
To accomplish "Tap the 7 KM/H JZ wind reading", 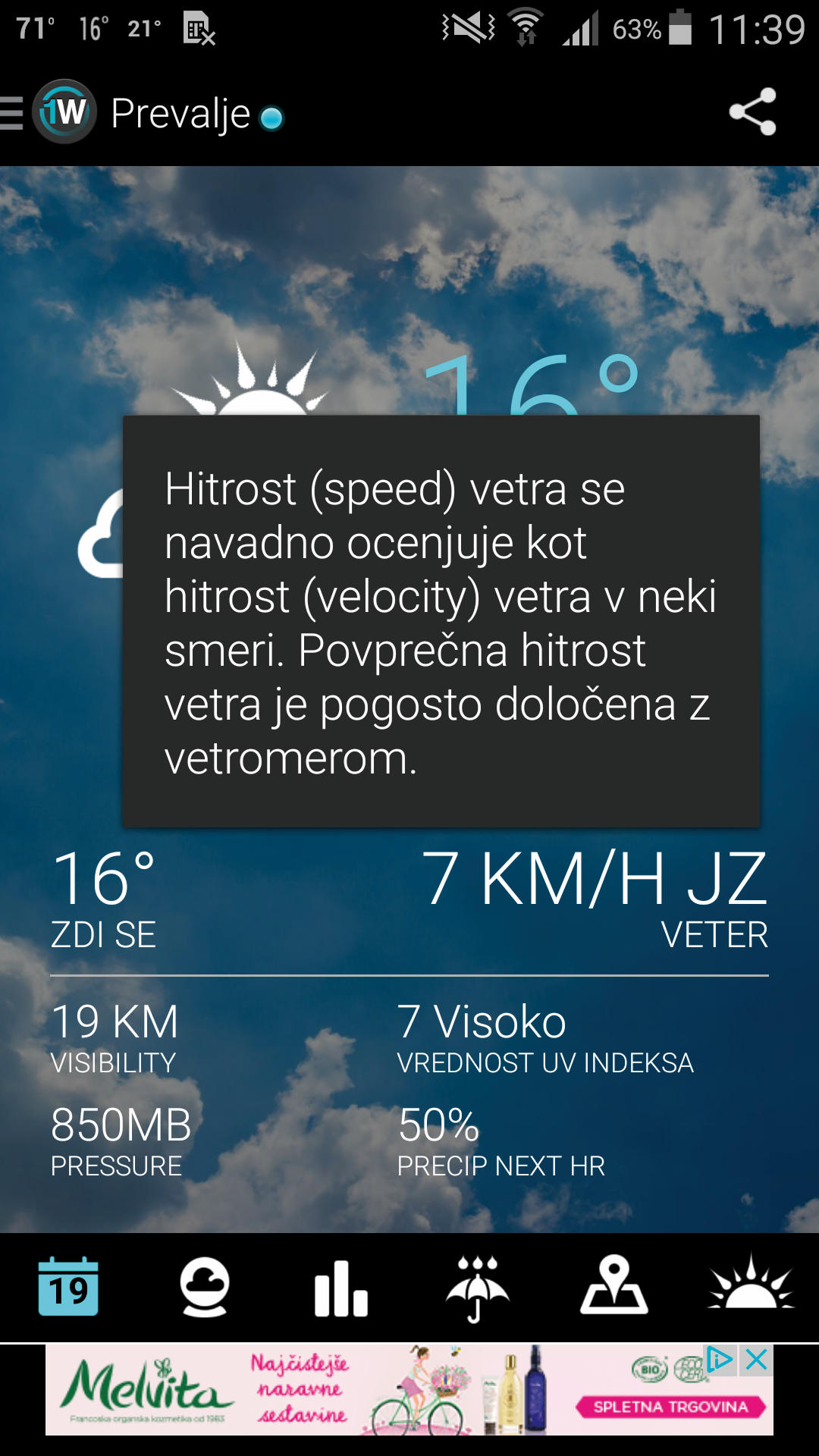I will [595, 880].
